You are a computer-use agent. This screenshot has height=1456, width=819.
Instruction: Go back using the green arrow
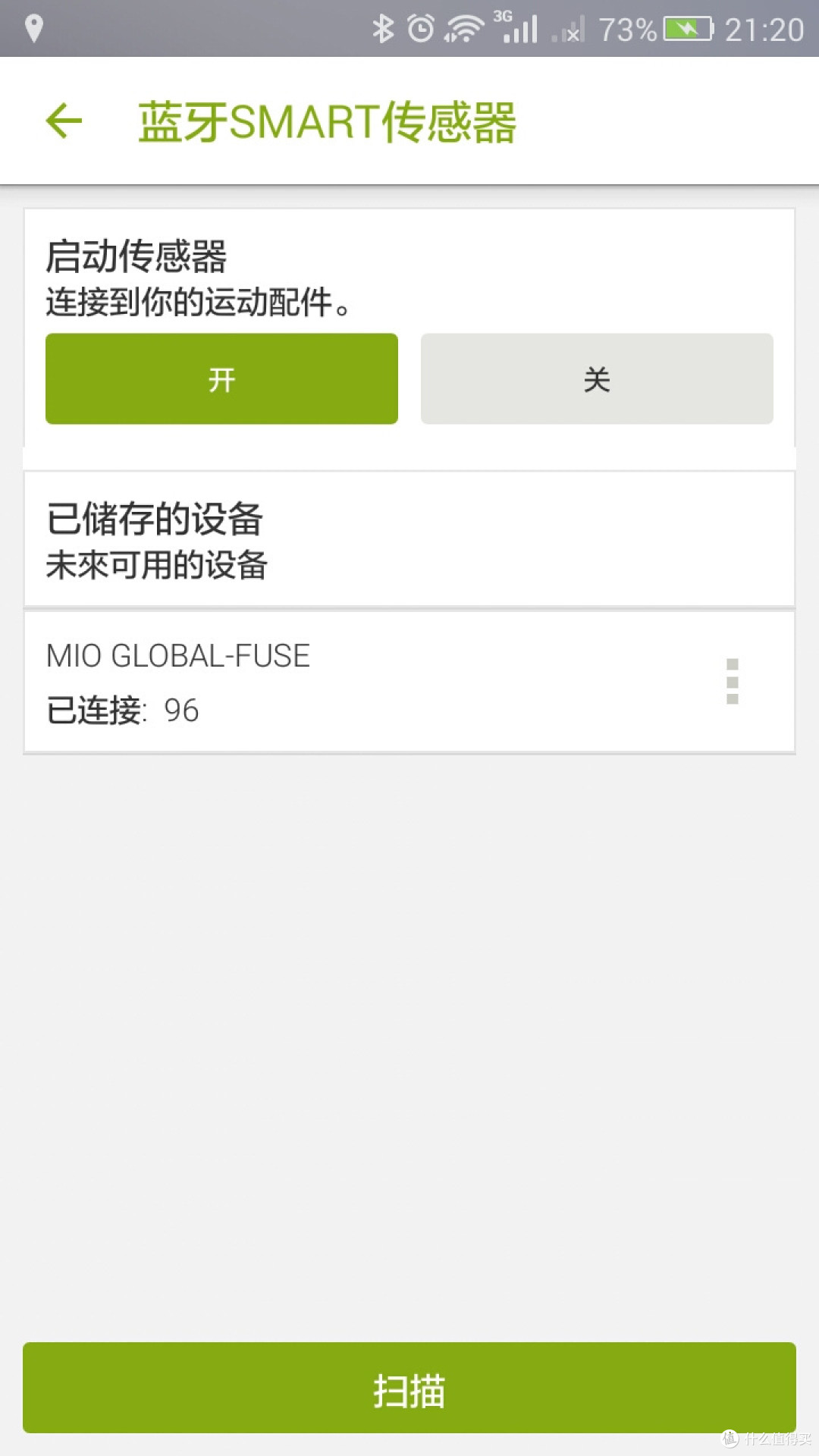(64, 121)
